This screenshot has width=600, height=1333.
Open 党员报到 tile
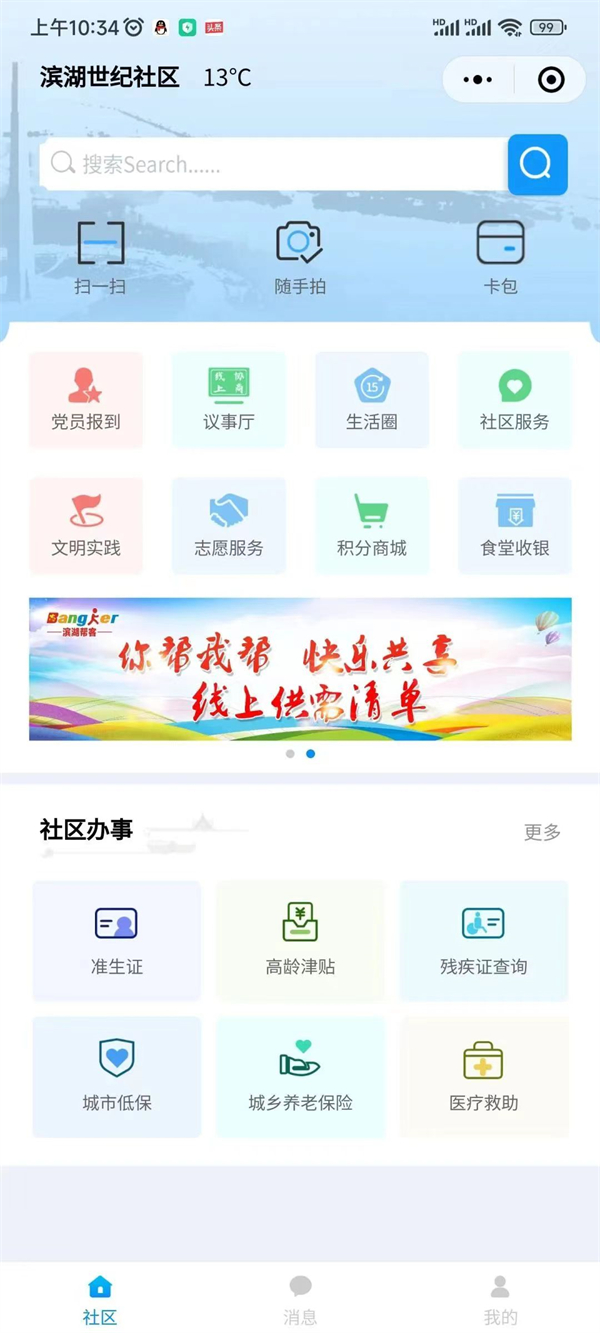coord(86,400)
